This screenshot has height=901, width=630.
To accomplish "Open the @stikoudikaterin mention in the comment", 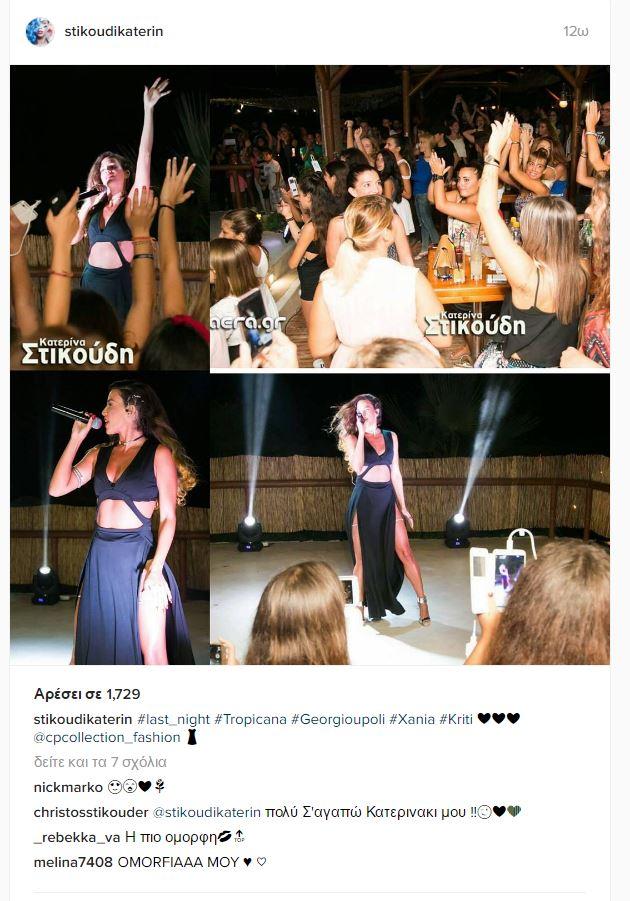I will pyautogui.click(x=206, y=812).
